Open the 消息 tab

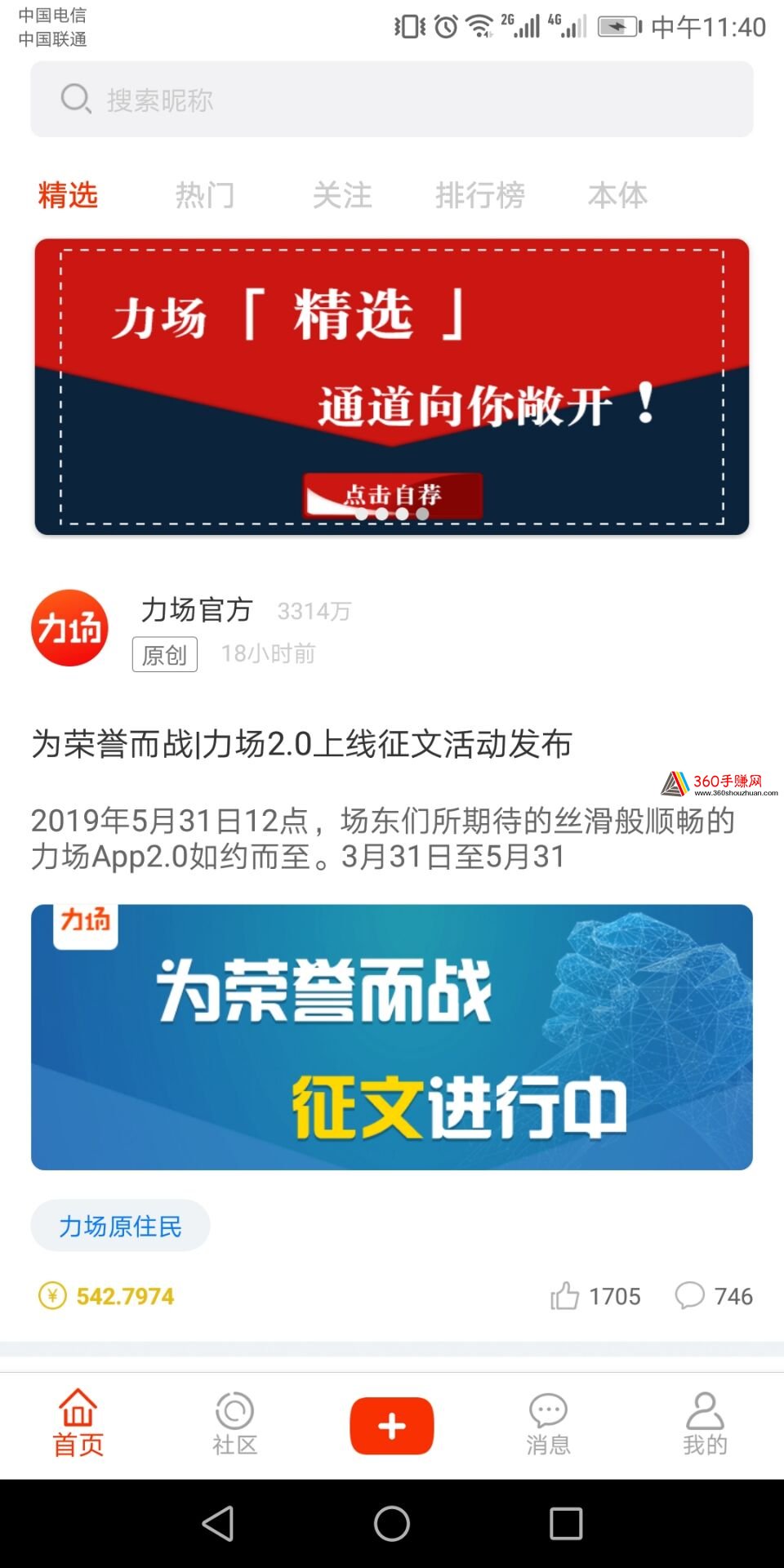coord(549,1424)
